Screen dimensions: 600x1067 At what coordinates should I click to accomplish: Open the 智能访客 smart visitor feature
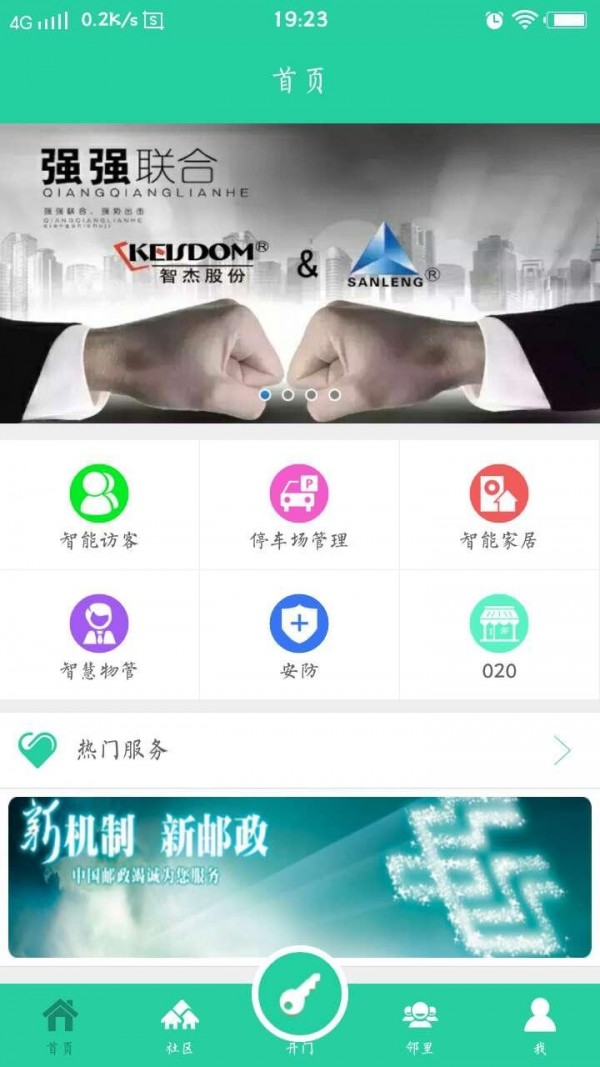(x=99, y=505)
